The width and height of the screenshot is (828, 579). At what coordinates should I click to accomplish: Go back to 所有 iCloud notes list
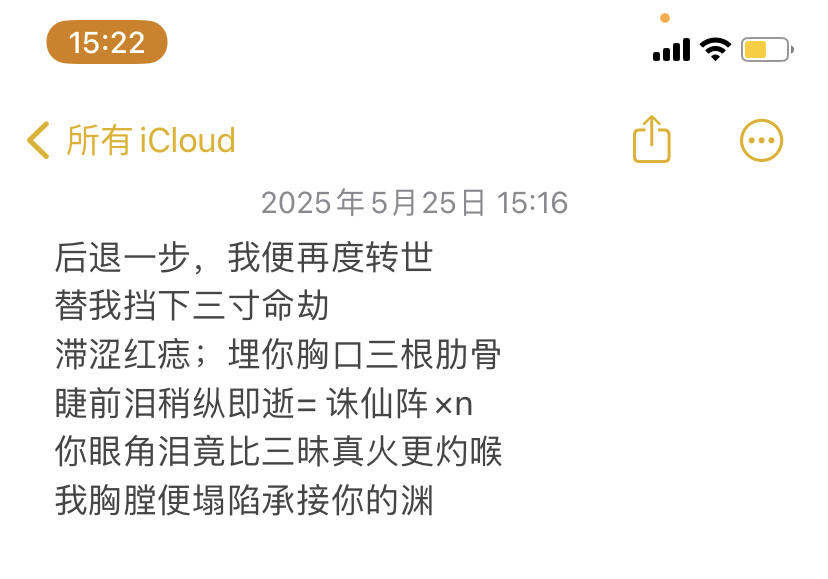pos(131,140)
